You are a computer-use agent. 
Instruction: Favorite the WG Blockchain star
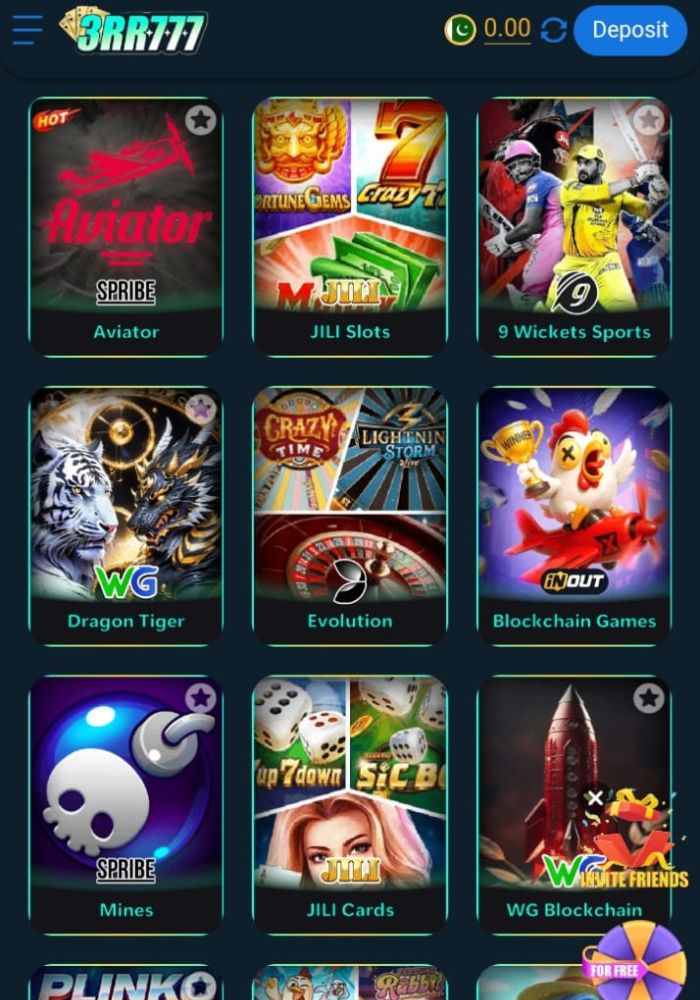[x=649, y=697]
